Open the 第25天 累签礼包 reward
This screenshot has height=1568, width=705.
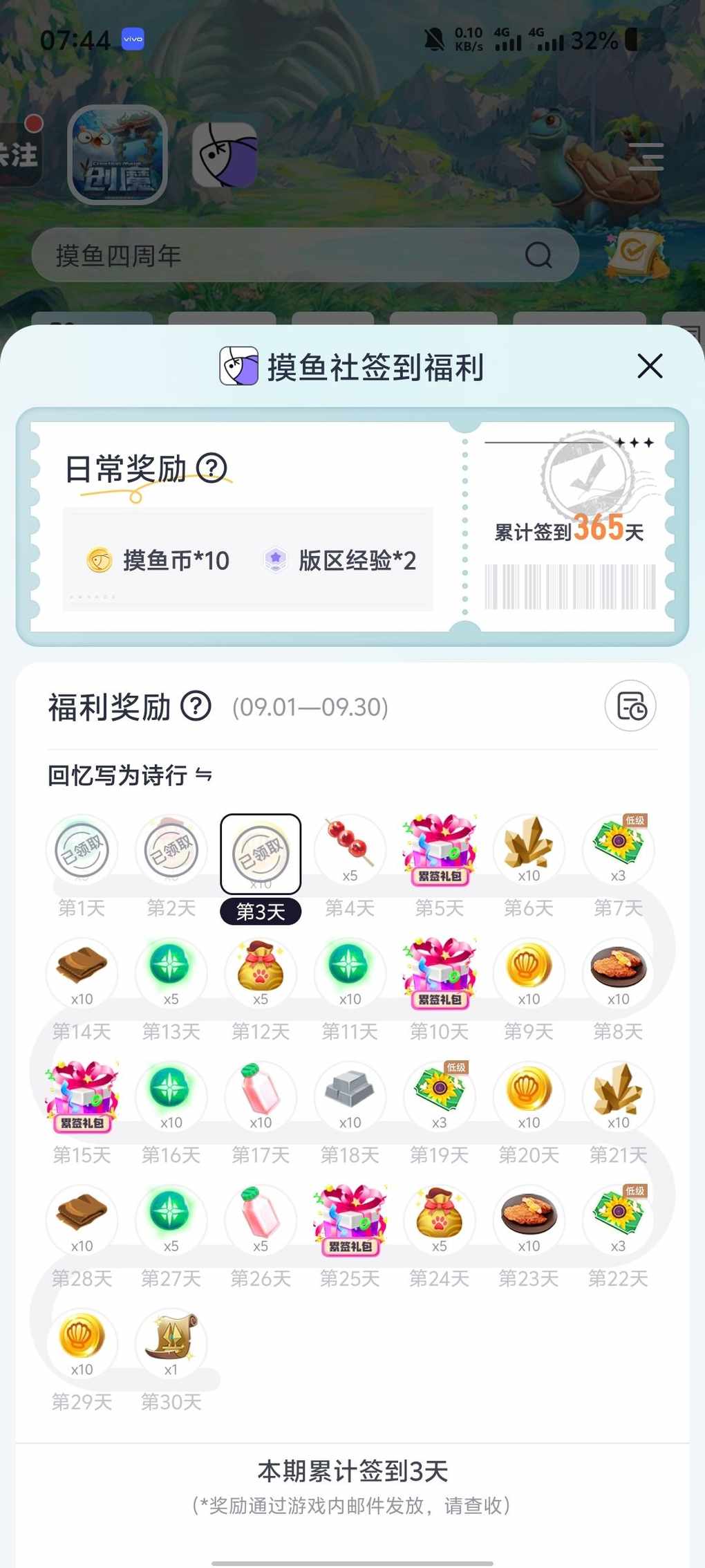coord(350,1220)
